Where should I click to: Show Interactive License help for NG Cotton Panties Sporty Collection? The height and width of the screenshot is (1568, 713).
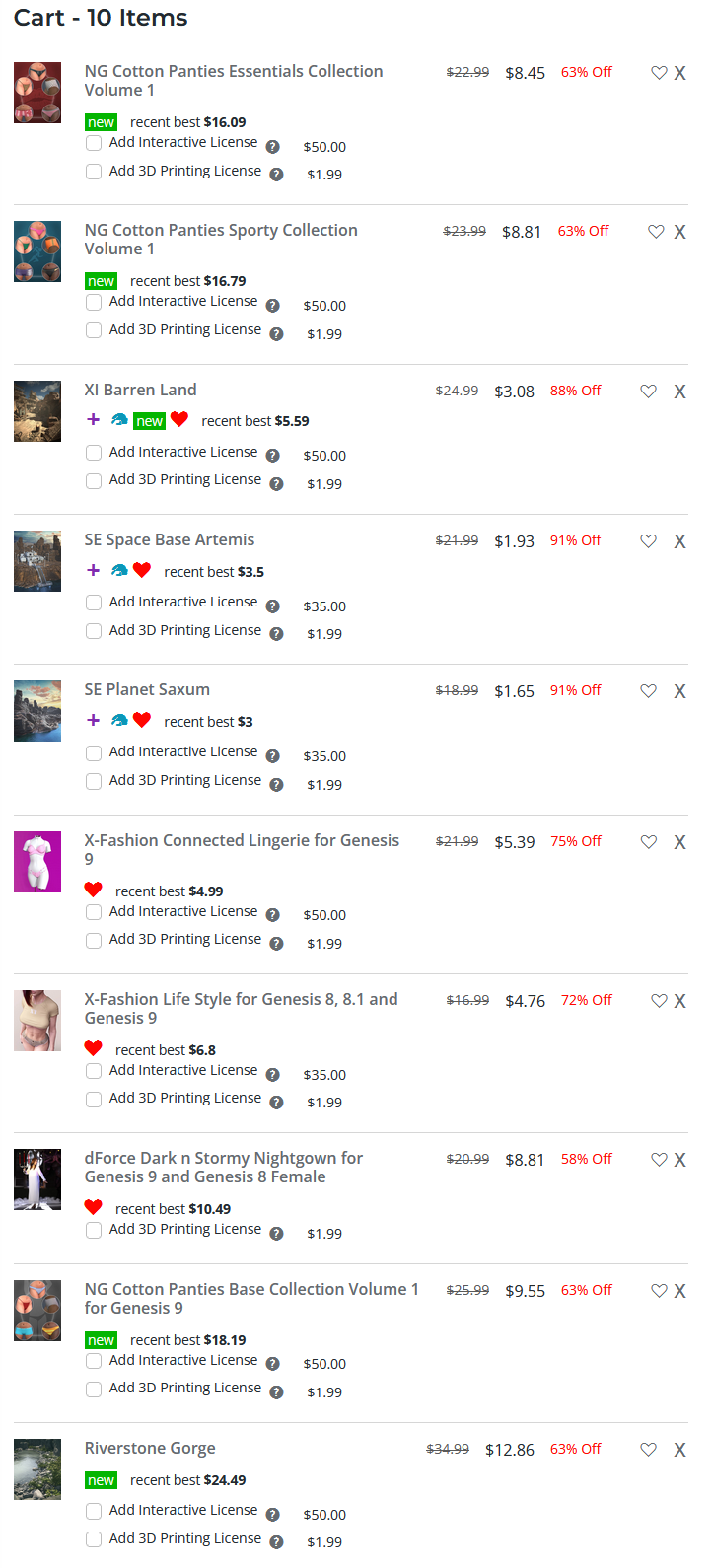point(273,306)
